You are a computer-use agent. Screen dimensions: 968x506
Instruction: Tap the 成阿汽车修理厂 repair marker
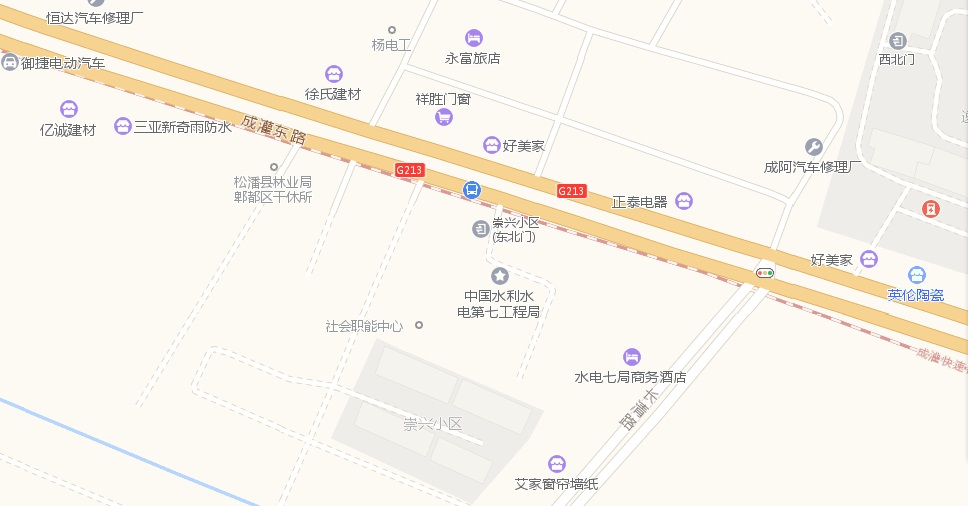pos(814,147)
